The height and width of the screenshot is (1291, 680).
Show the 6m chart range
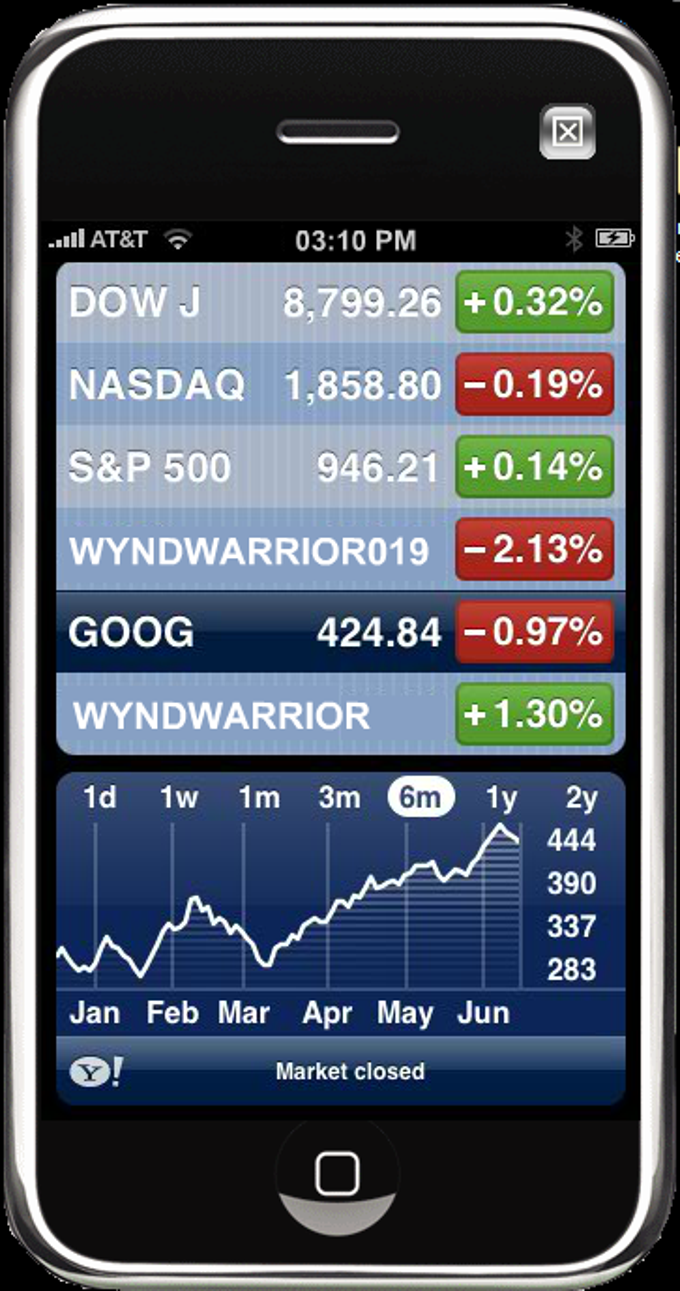coord(420,798)
